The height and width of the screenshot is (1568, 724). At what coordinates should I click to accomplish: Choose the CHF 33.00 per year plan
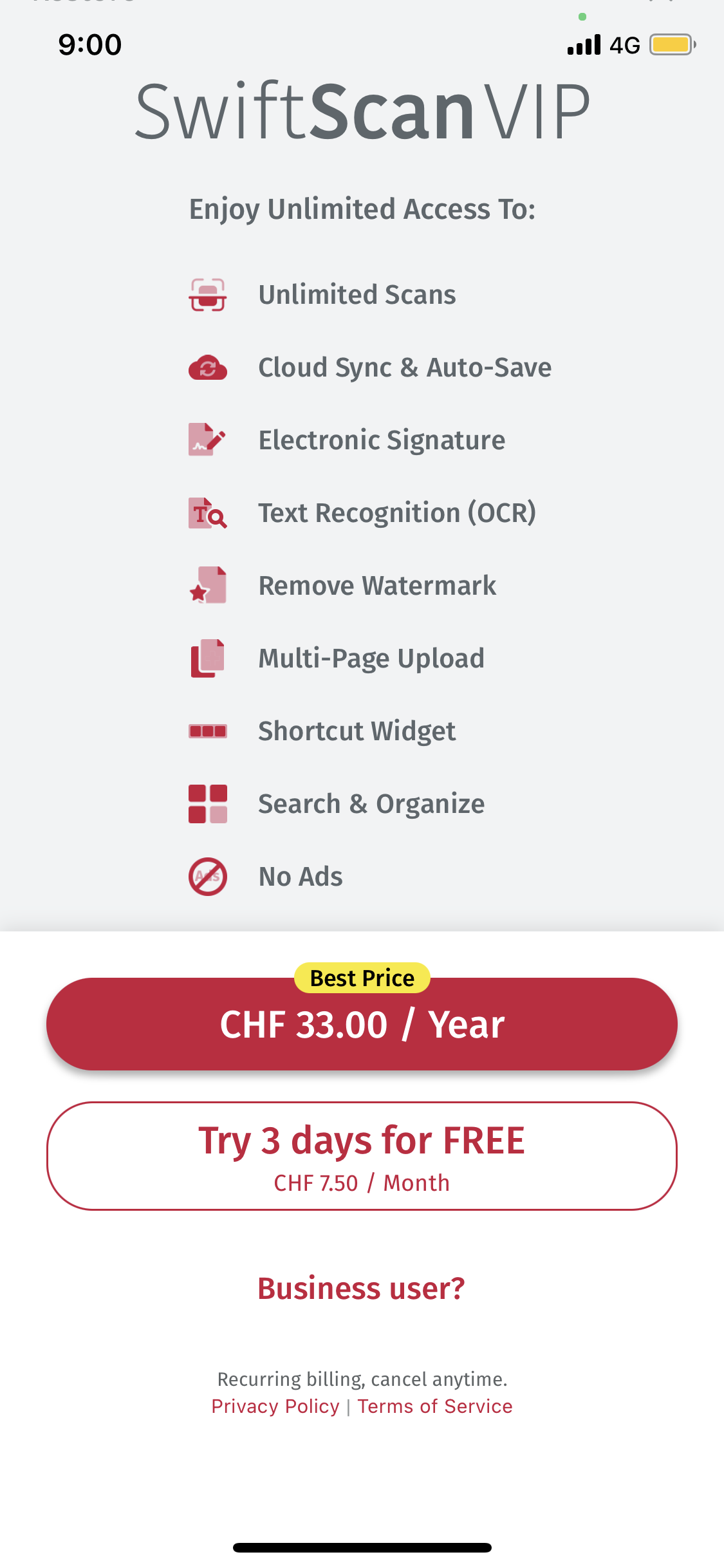pyautogui.click(x=362, y=1025)
